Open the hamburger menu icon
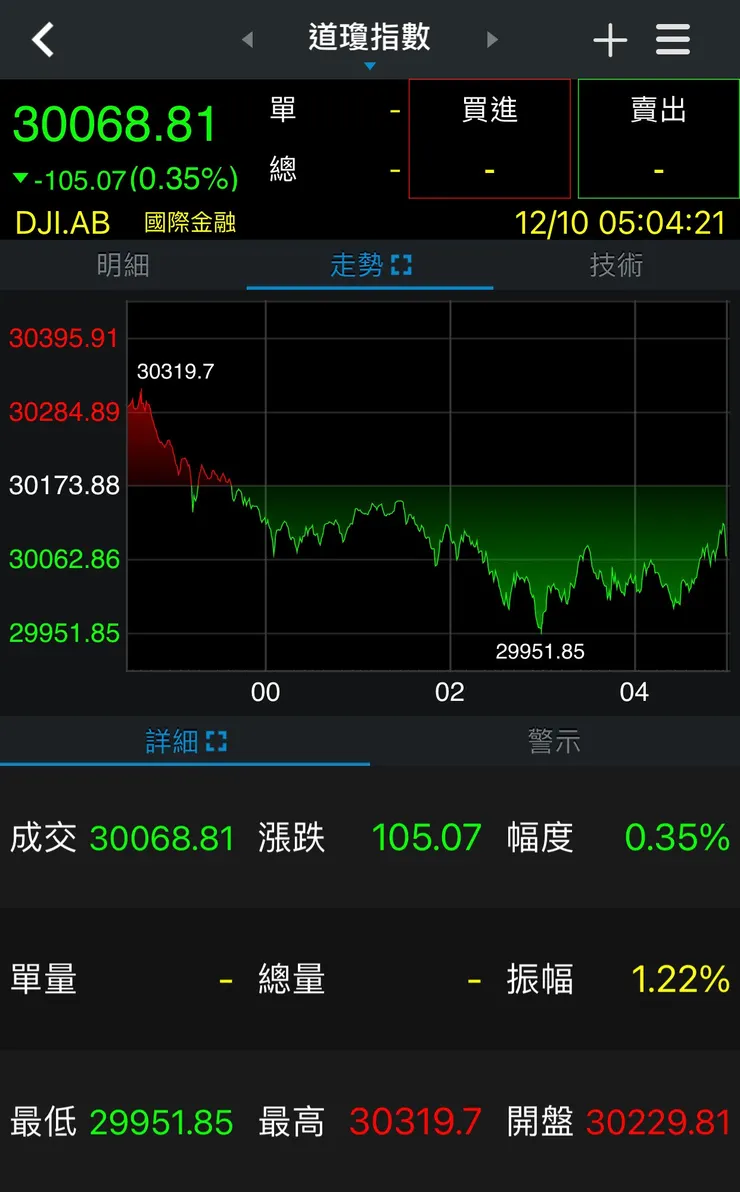This screenshot has height=1192, width=740. coord(672,38)
